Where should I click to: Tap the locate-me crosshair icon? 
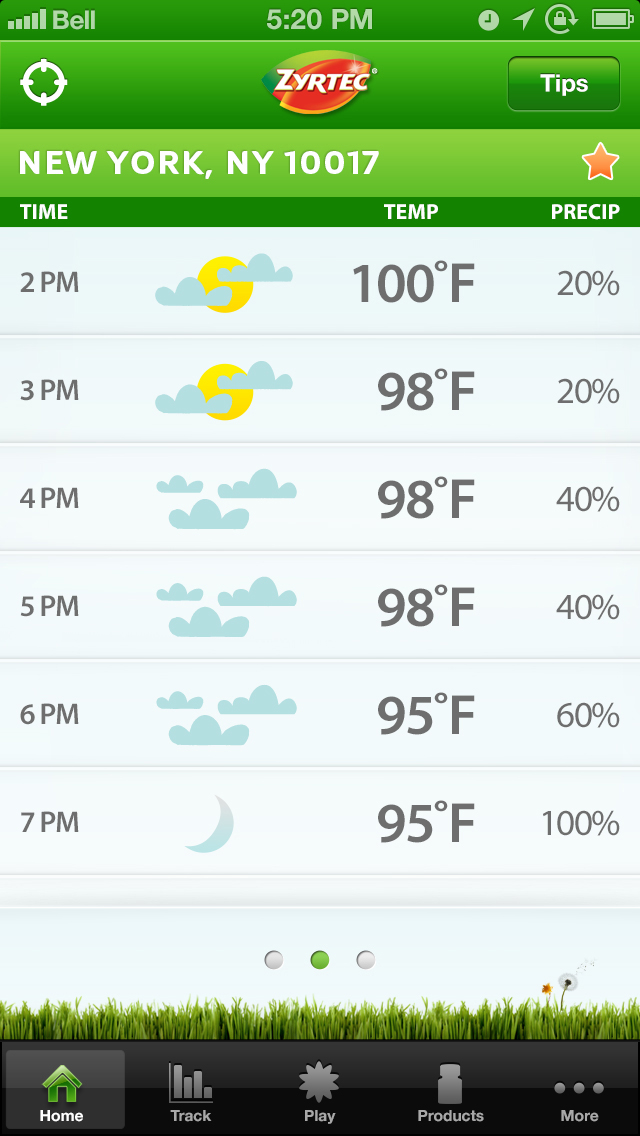click(43, 83)
